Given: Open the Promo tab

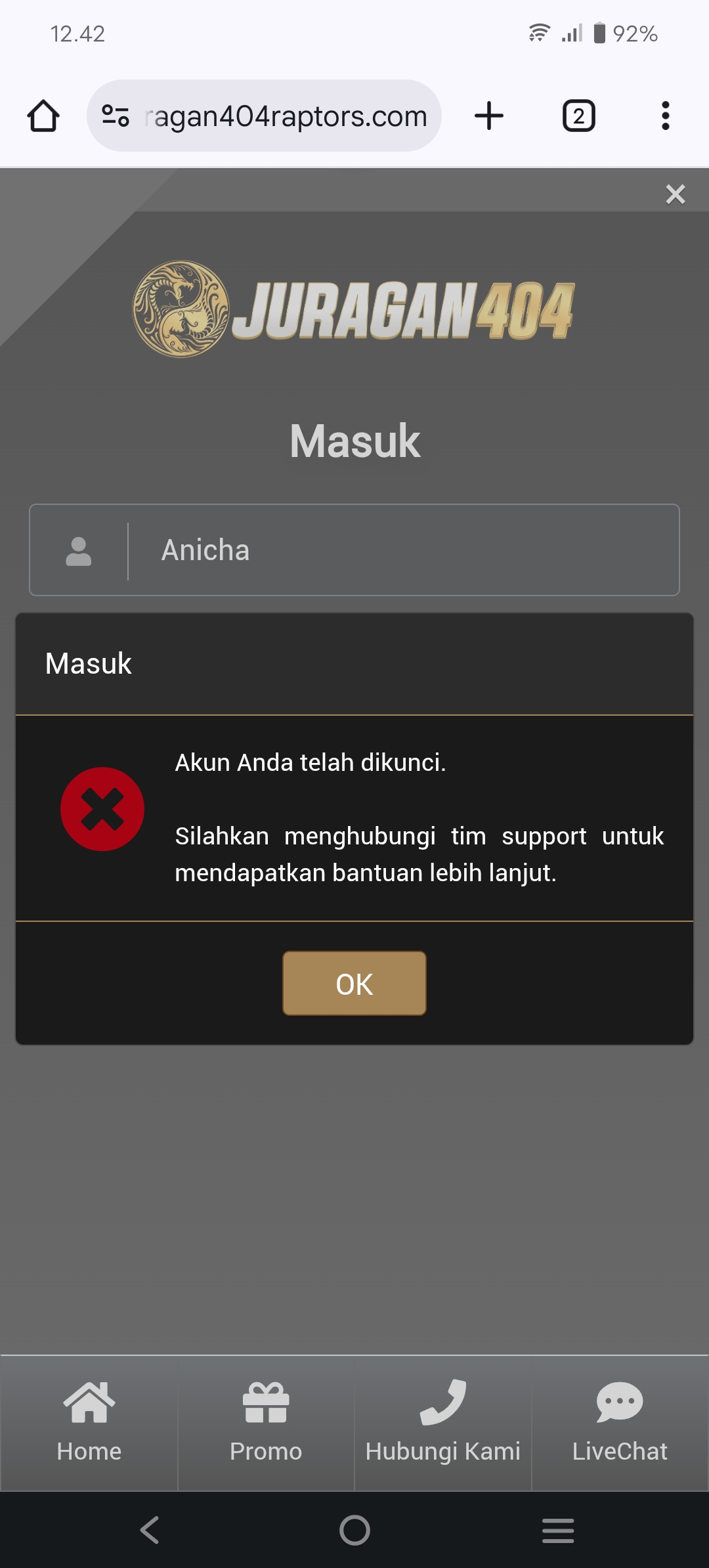Looking at the screenshot, I should point(266,1421).
